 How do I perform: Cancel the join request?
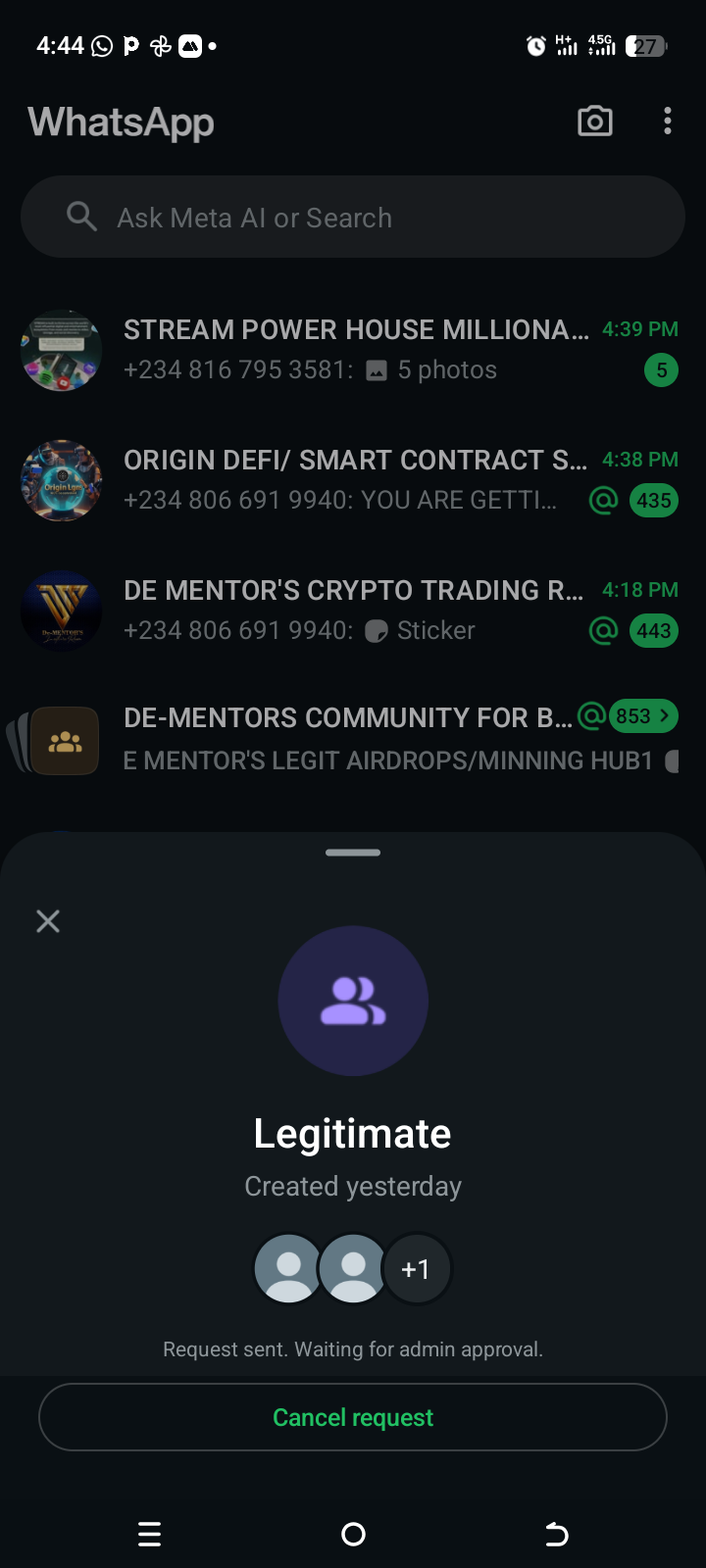tap(353, 1417)
